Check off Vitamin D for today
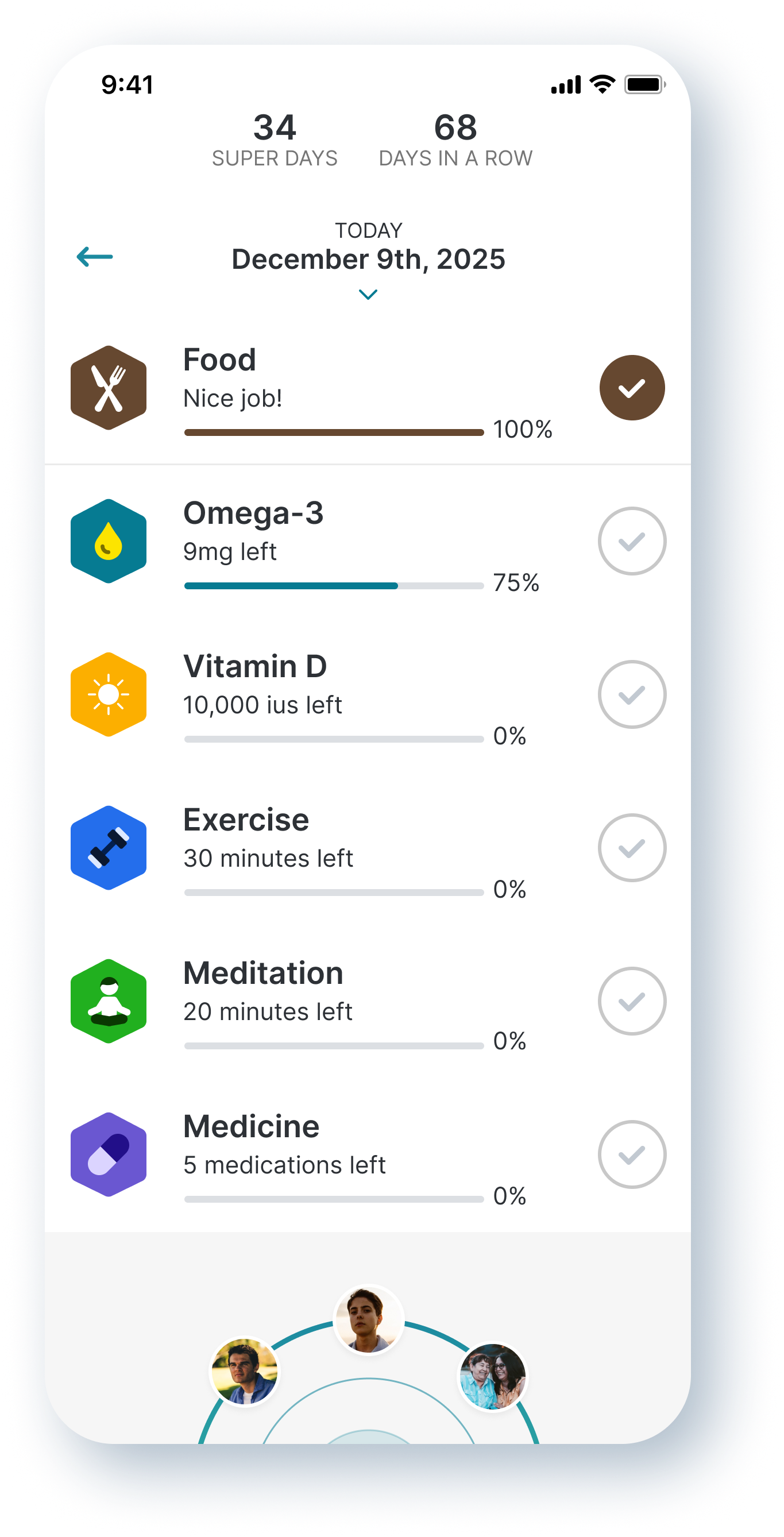784x1537 pixels. pyautogui.click(x=632, y=694)
